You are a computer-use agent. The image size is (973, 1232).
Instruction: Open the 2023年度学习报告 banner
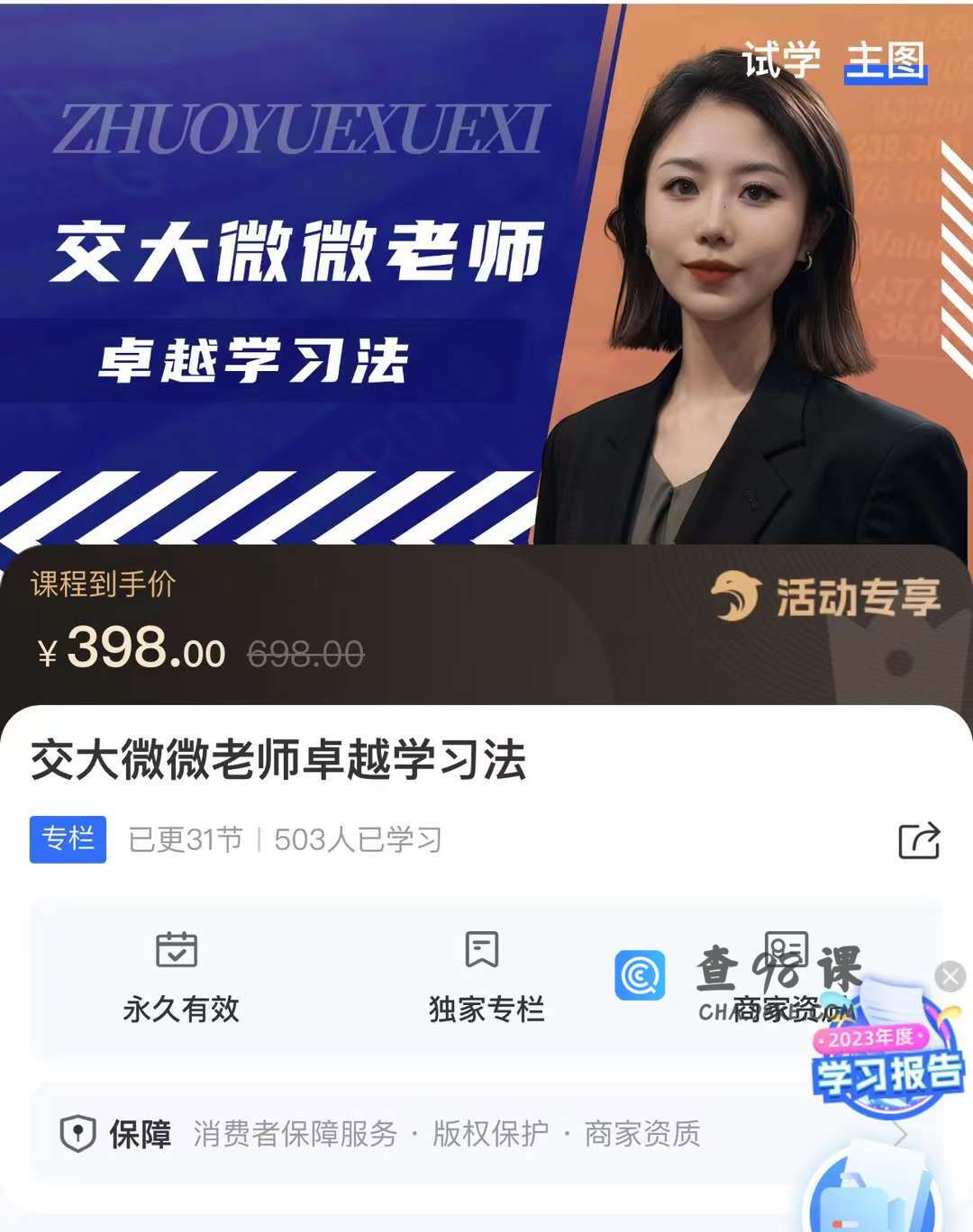click(887, 1063)
